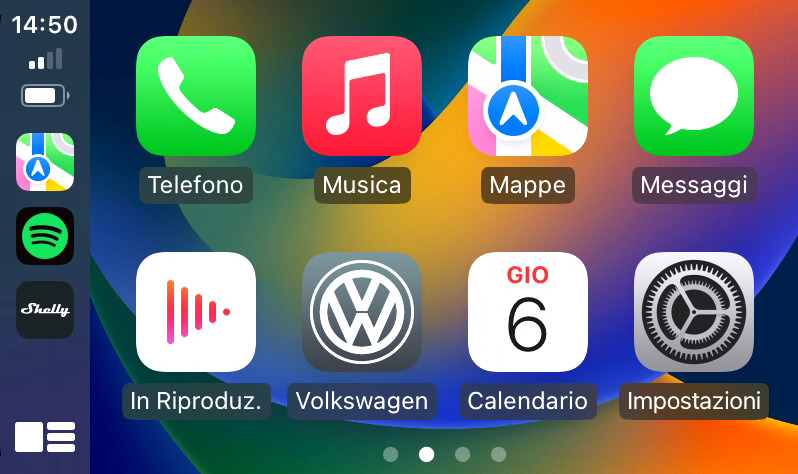Launch the Musica app

click(362, 96)
